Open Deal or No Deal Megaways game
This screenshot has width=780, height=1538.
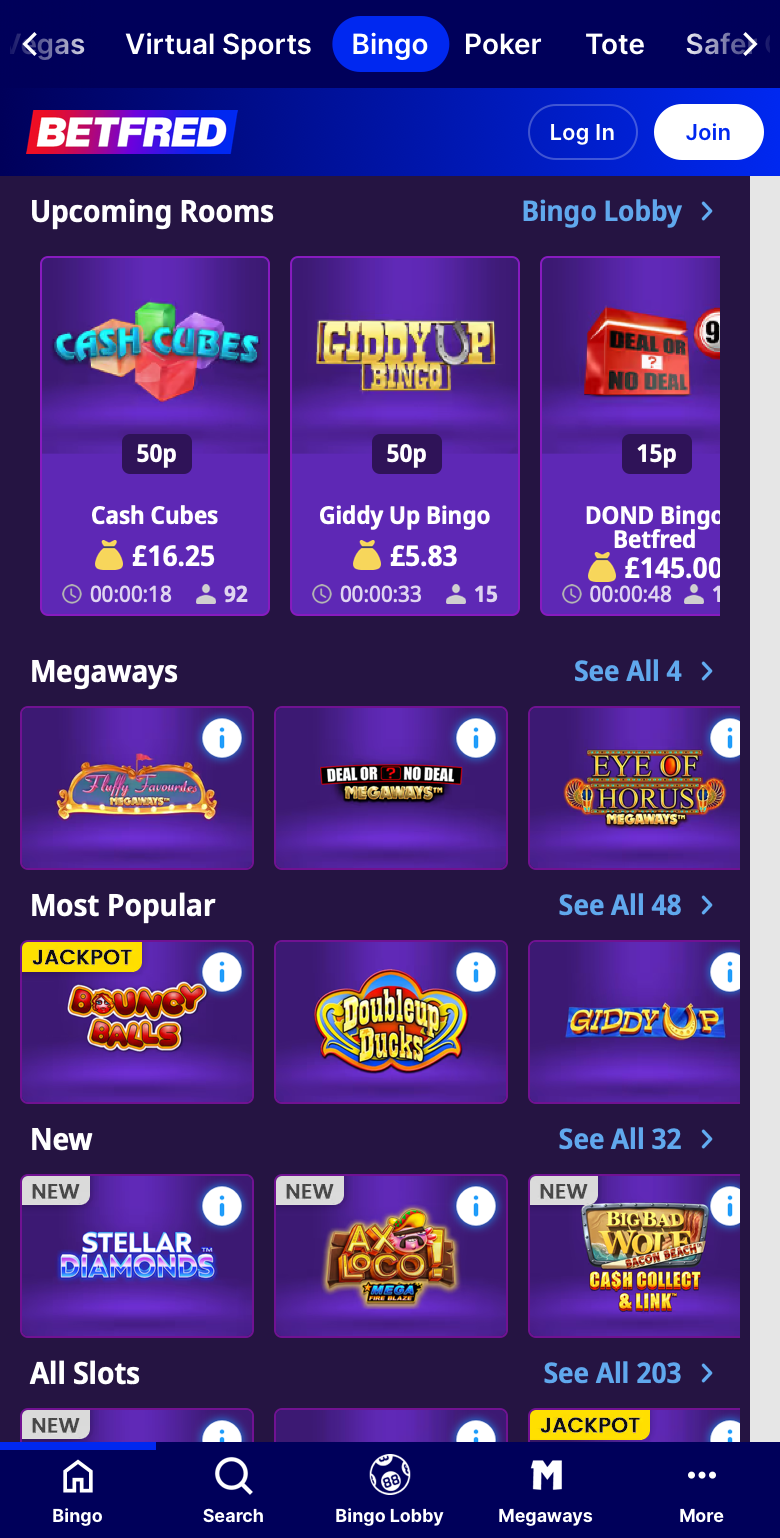coord(391,788)
